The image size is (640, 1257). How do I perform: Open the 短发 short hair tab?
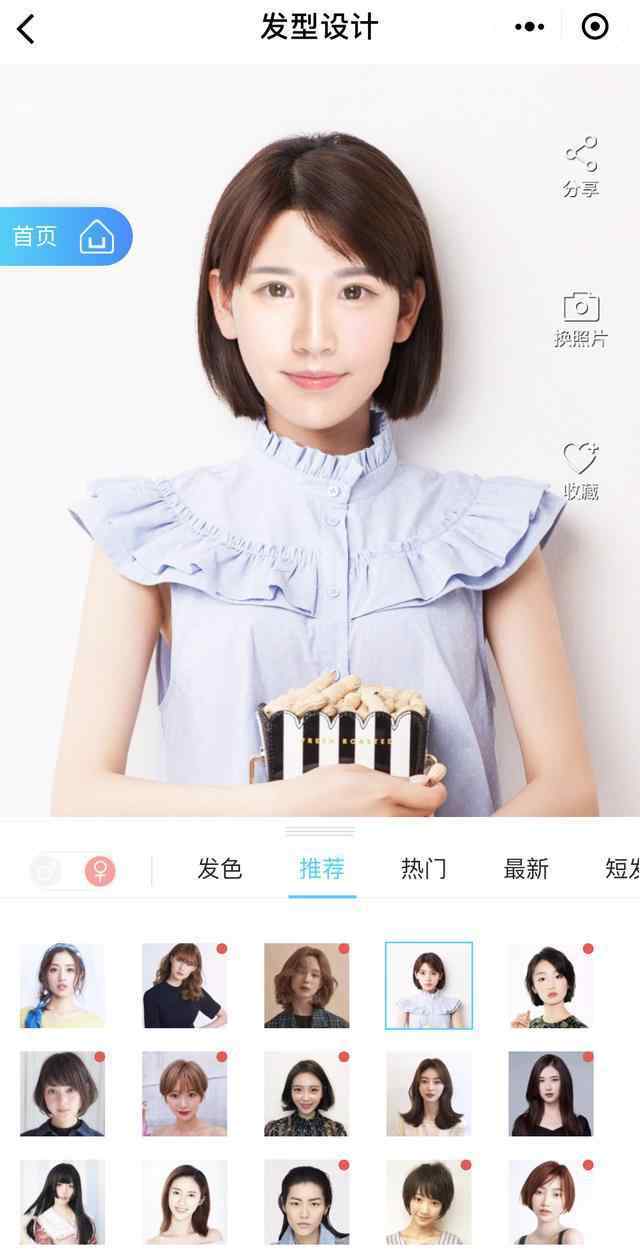(x=622, y=869)
